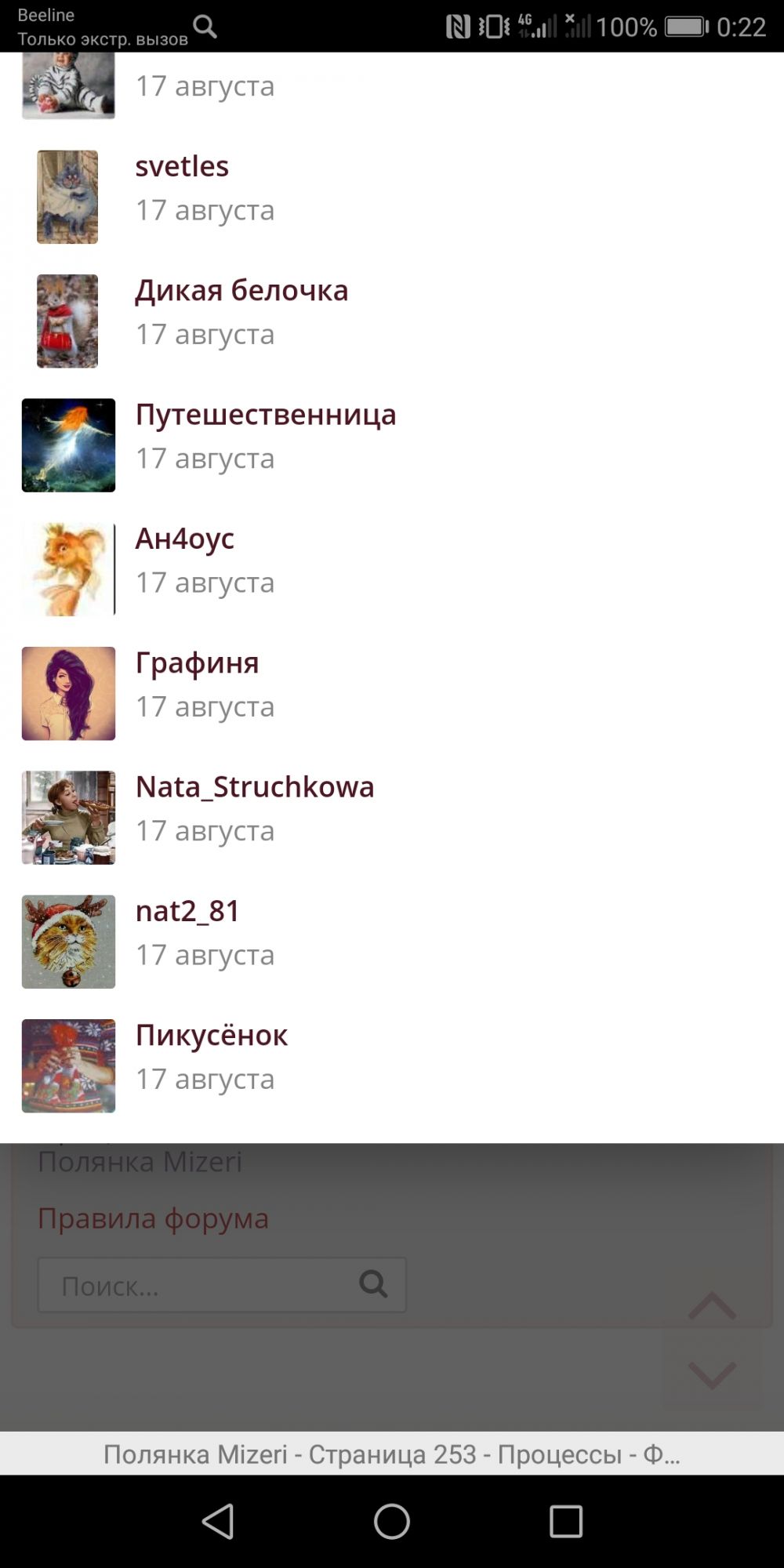Open Правила форума link

153,1218
